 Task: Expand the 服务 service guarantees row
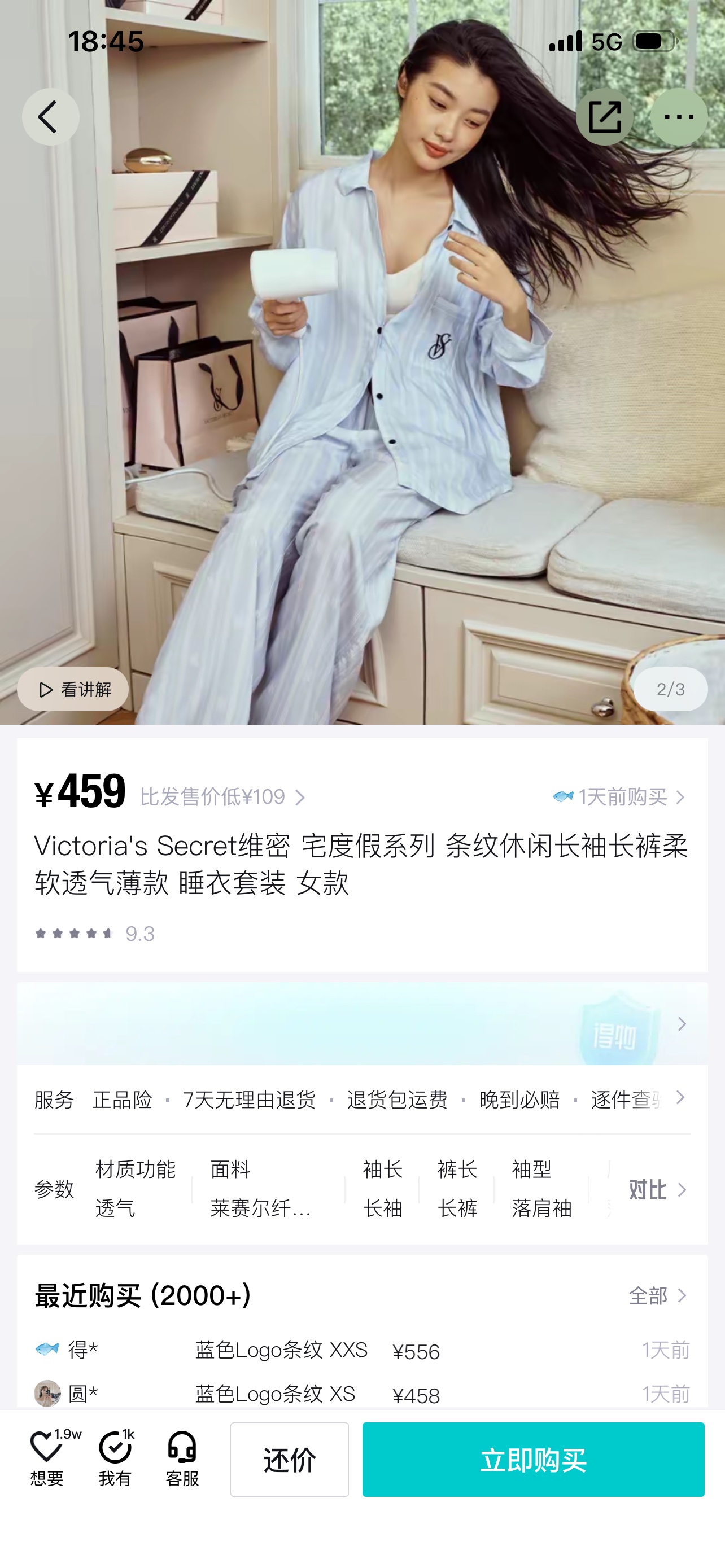click(680, 1098)
